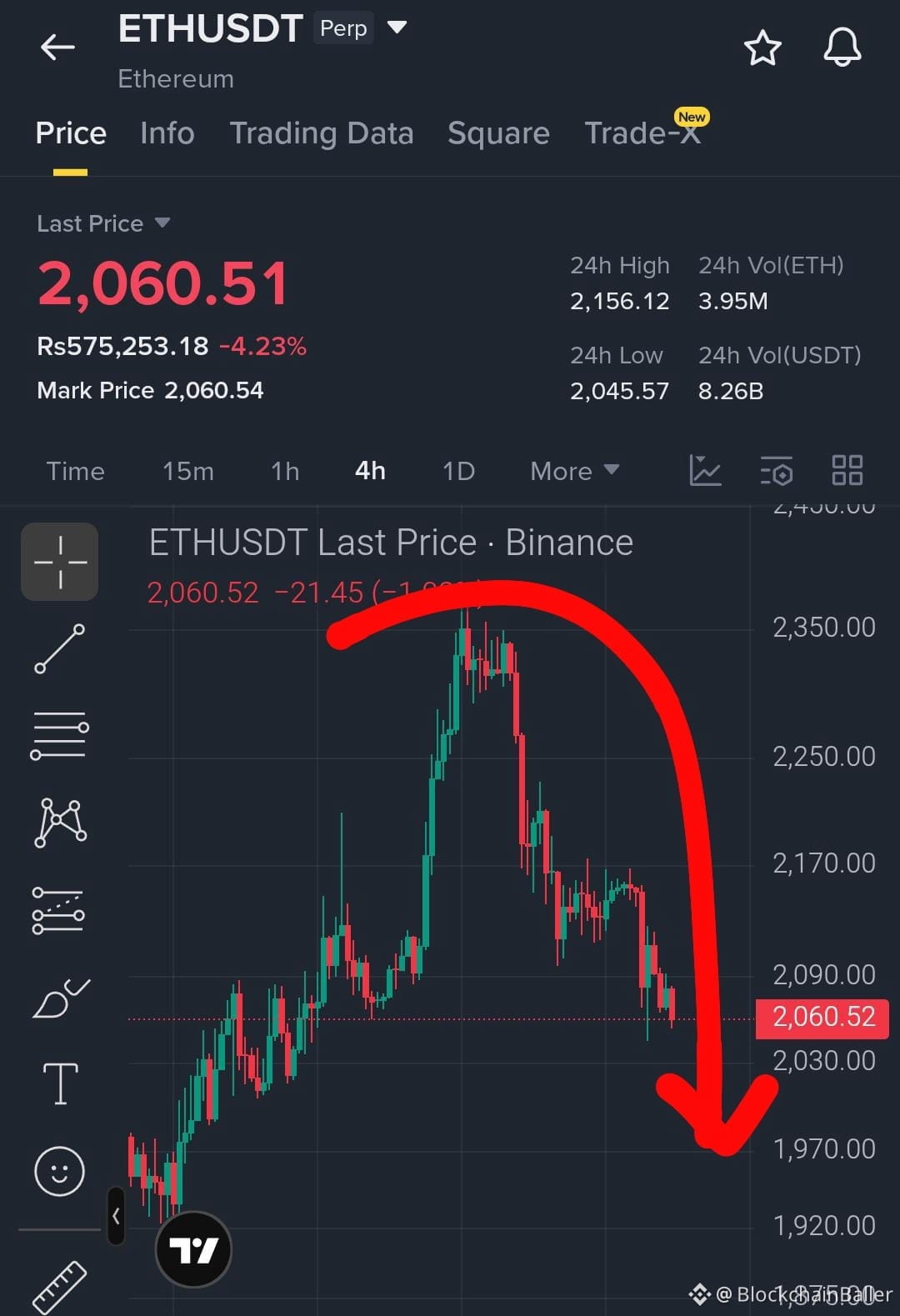Select the brush drawing tool

(x=59, y=997)
